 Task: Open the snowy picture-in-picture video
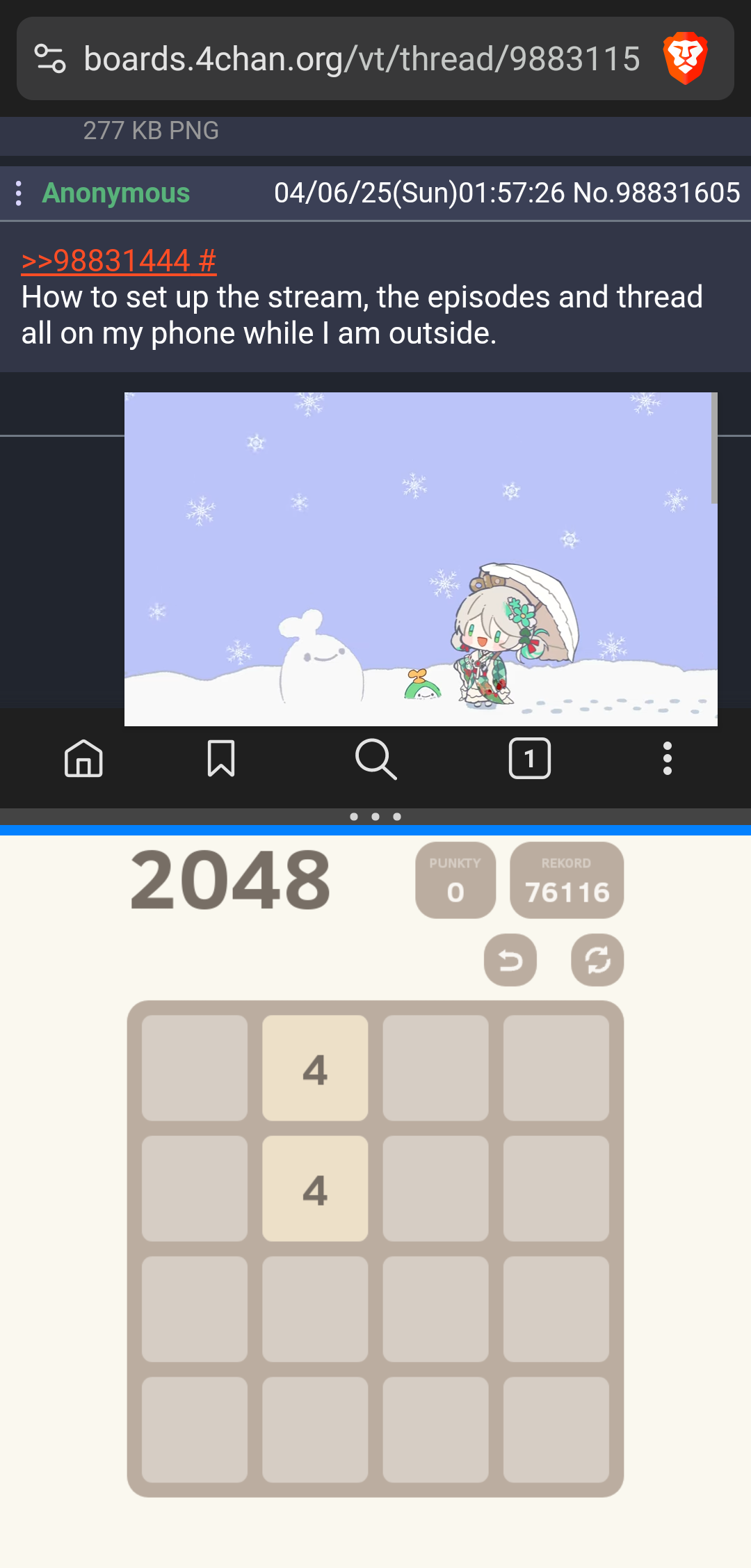point(421,559)
